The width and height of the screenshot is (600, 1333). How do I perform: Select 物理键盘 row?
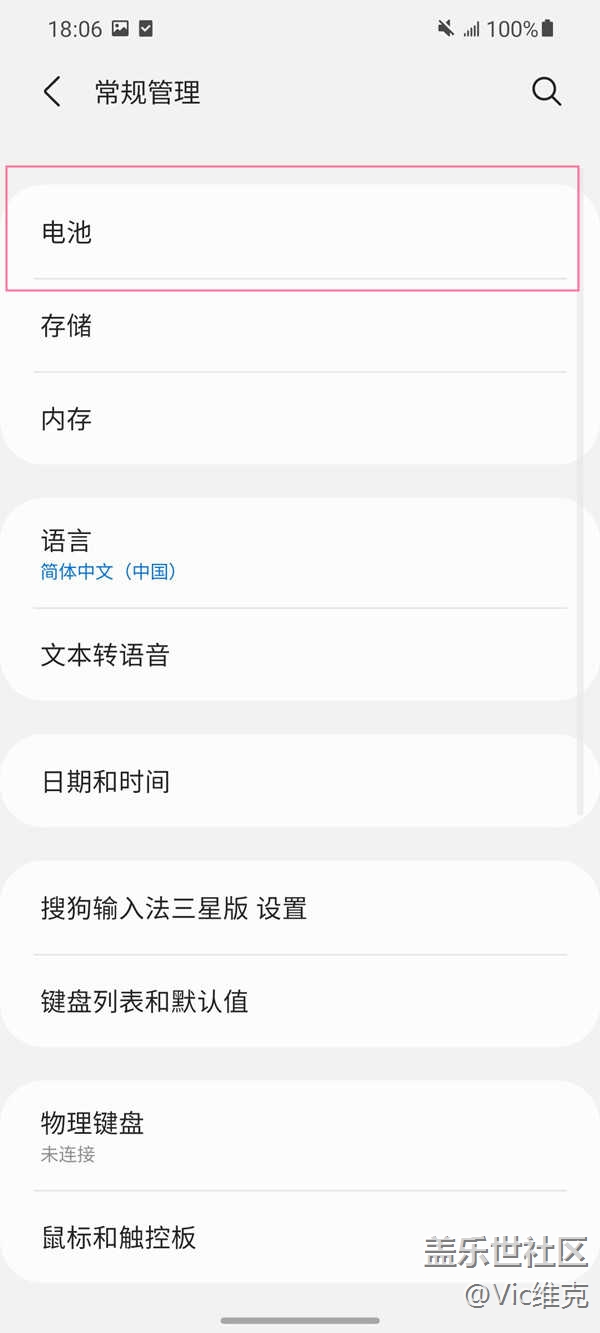(290, 1135)
